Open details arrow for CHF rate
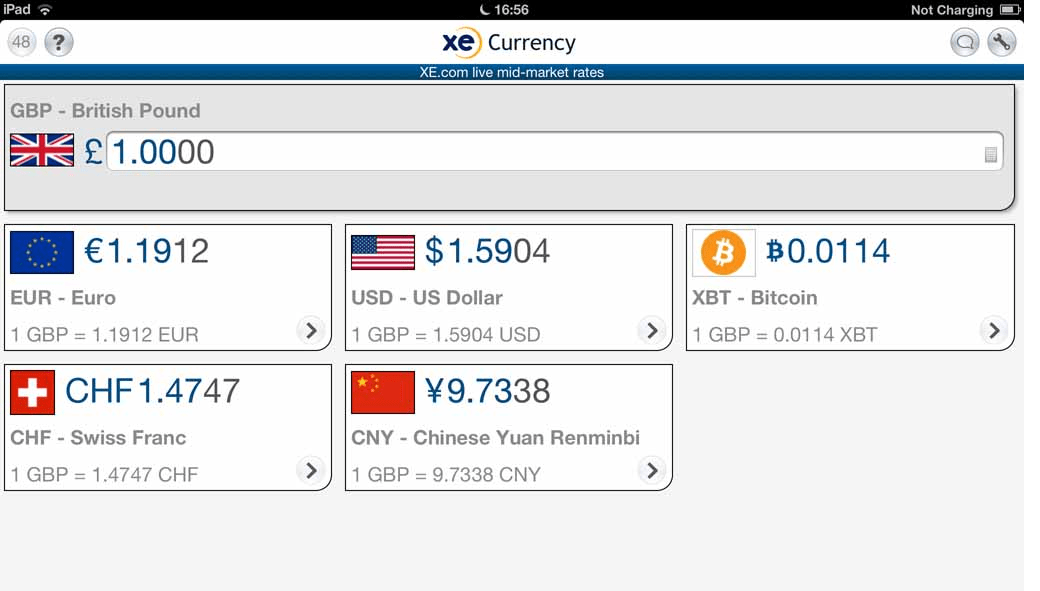 click(x=311, y=470)
